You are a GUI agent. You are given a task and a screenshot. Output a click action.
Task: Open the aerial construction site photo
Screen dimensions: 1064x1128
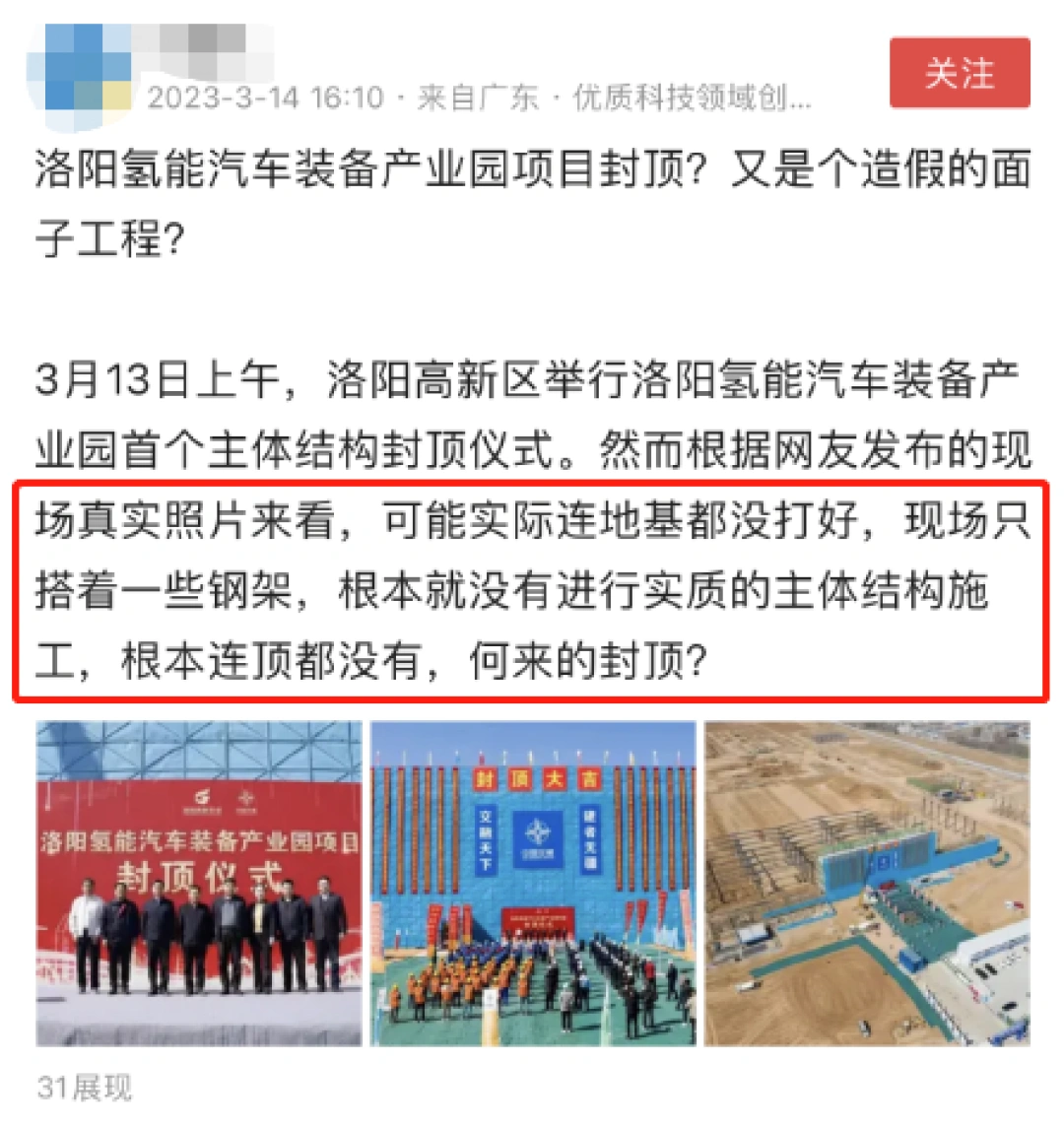coord(867,883)
